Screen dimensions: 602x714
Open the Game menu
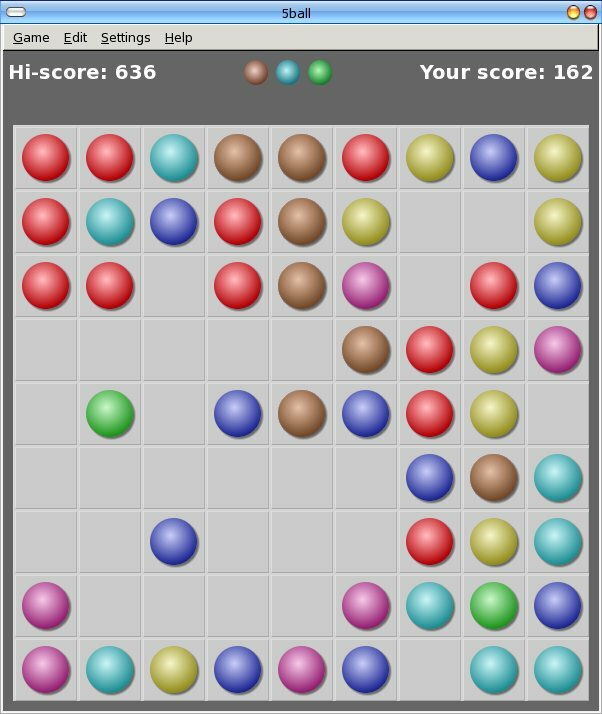31,38
